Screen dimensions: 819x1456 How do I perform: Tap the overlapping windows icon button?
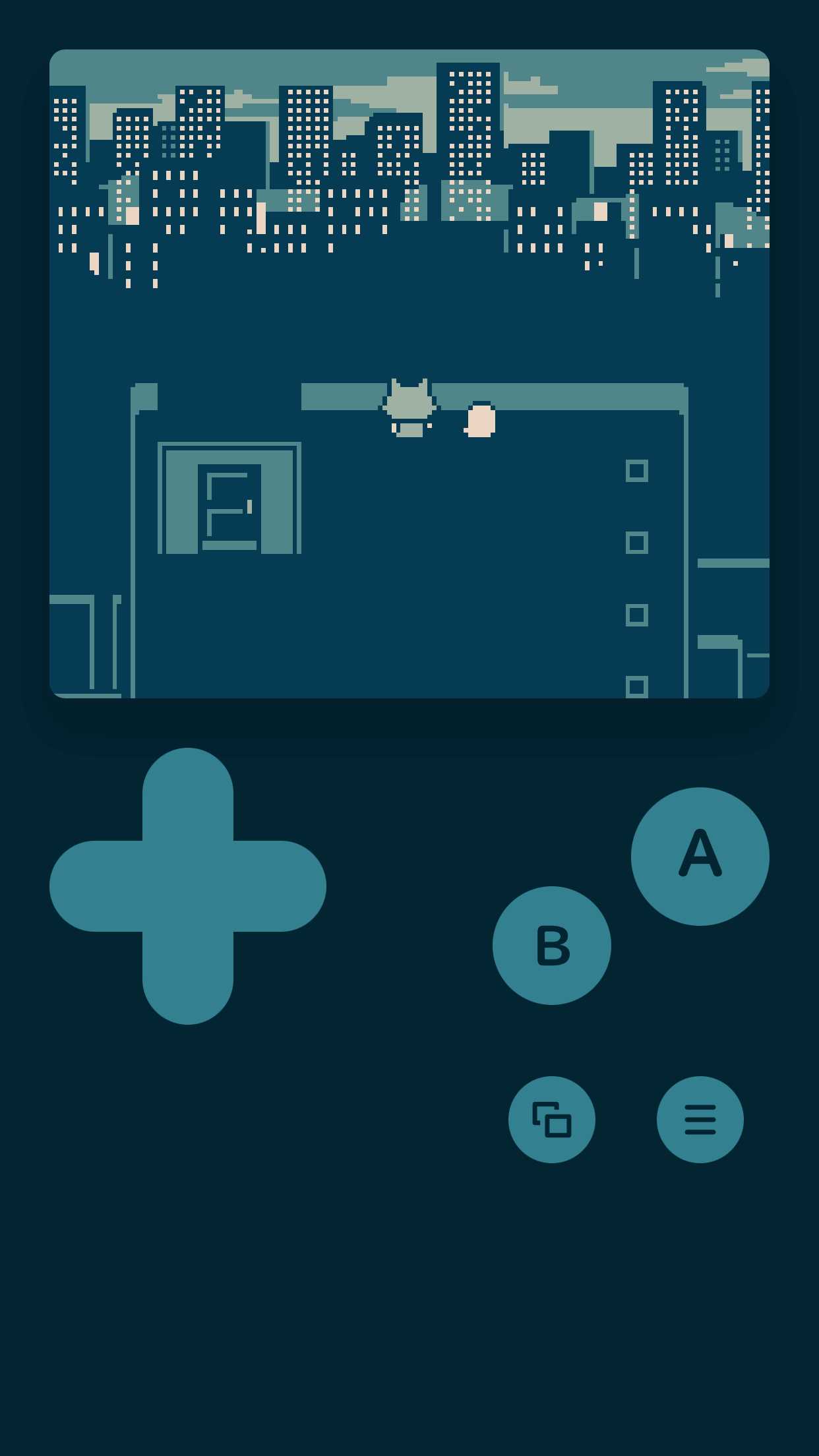[552, 1120]
